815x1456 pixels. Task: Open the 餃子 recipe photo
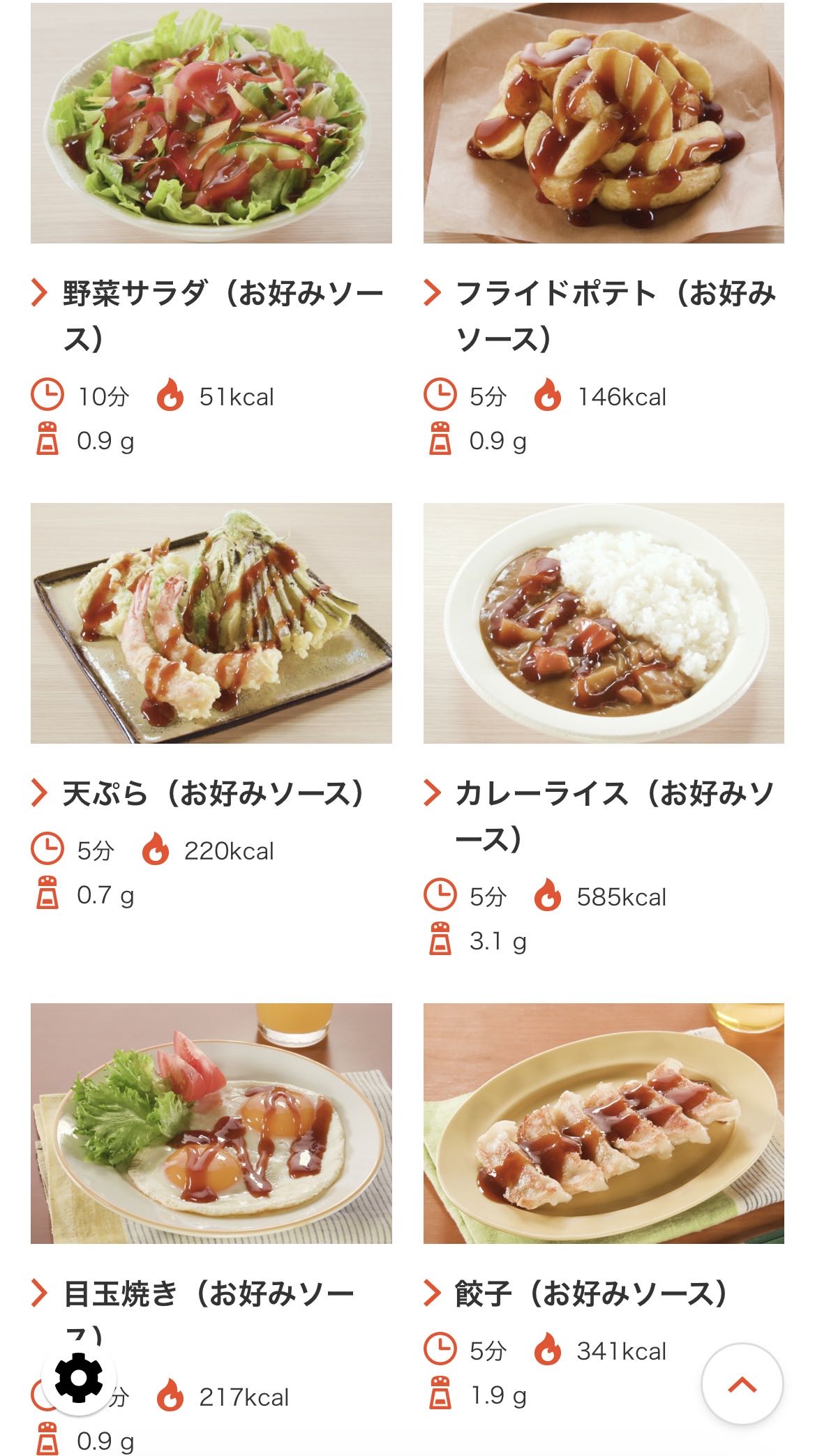(x=604, y=1123)
